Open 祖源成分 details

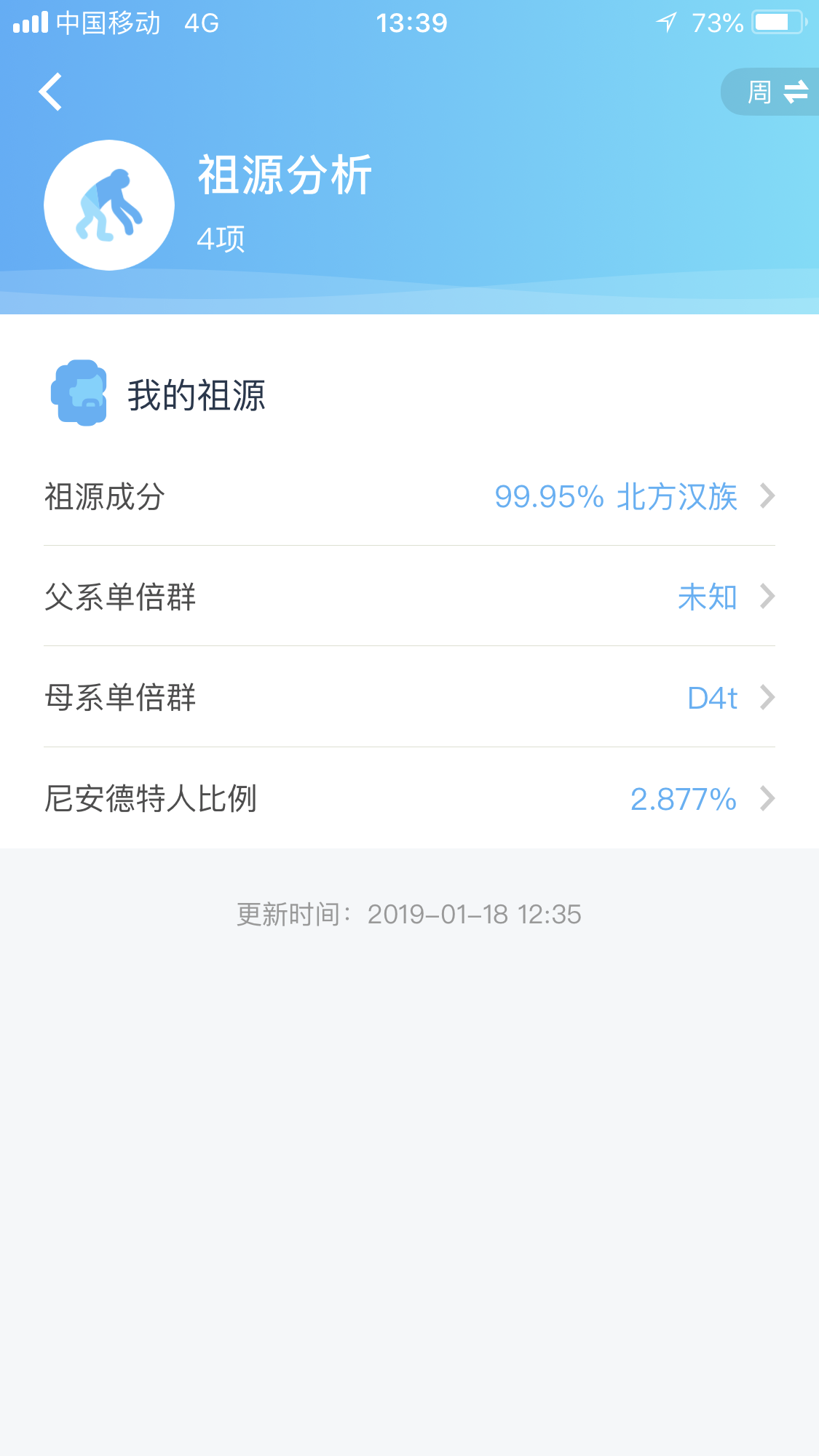pyautogui.click(x=409, y=496)
